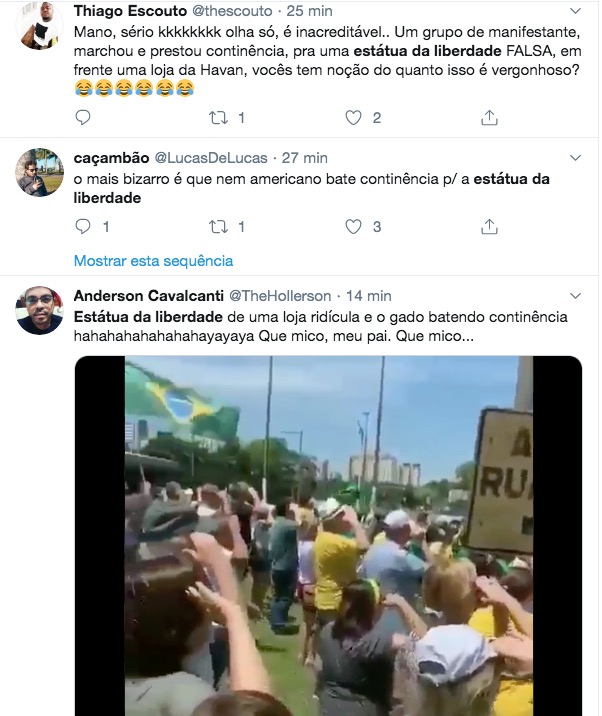The image size is (602, 716).
Task: Reply to Thiago Escouto's tweet
Action: click(x=83, y=118)
